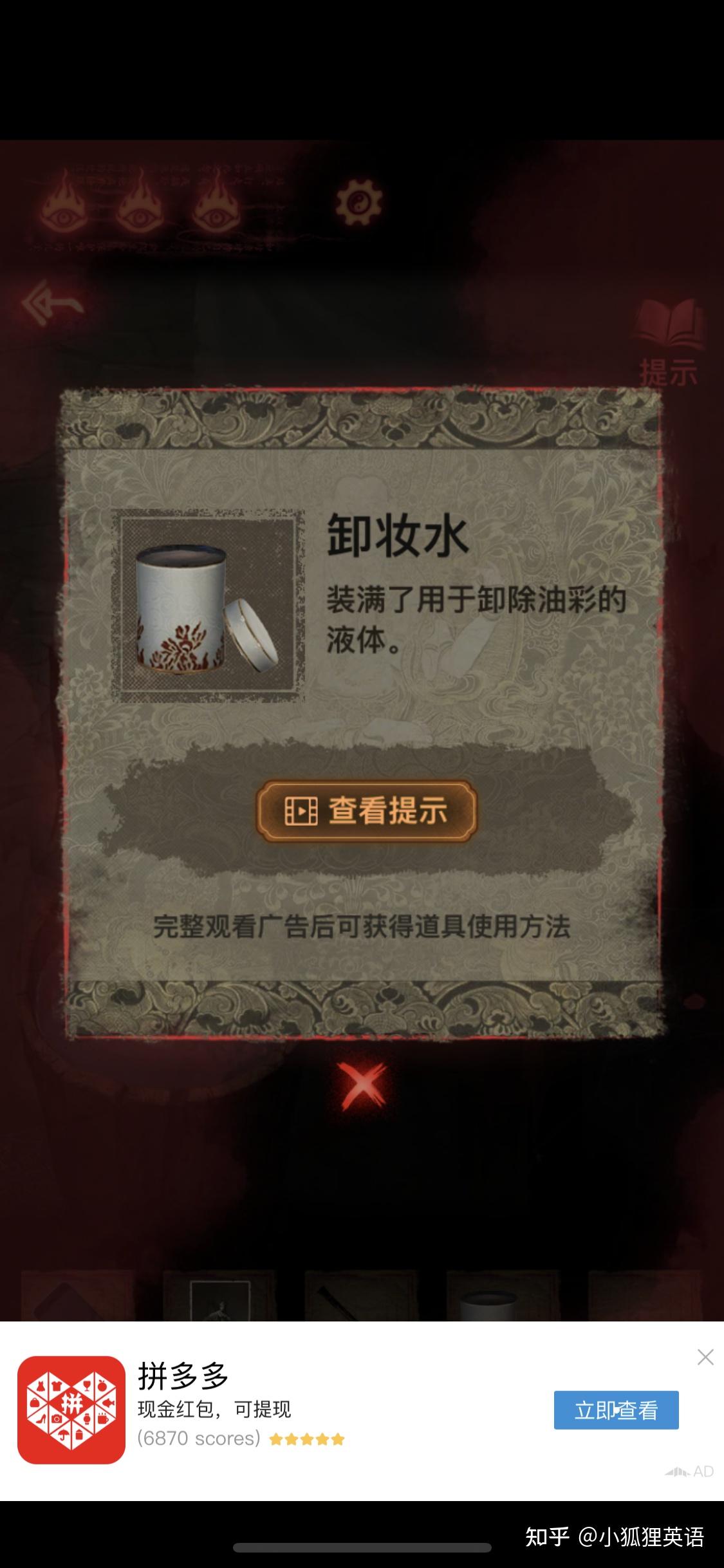Close the 卸妆水 item dialog with the red X
The image size is (724, 1568).
[x=364, y=1086]
